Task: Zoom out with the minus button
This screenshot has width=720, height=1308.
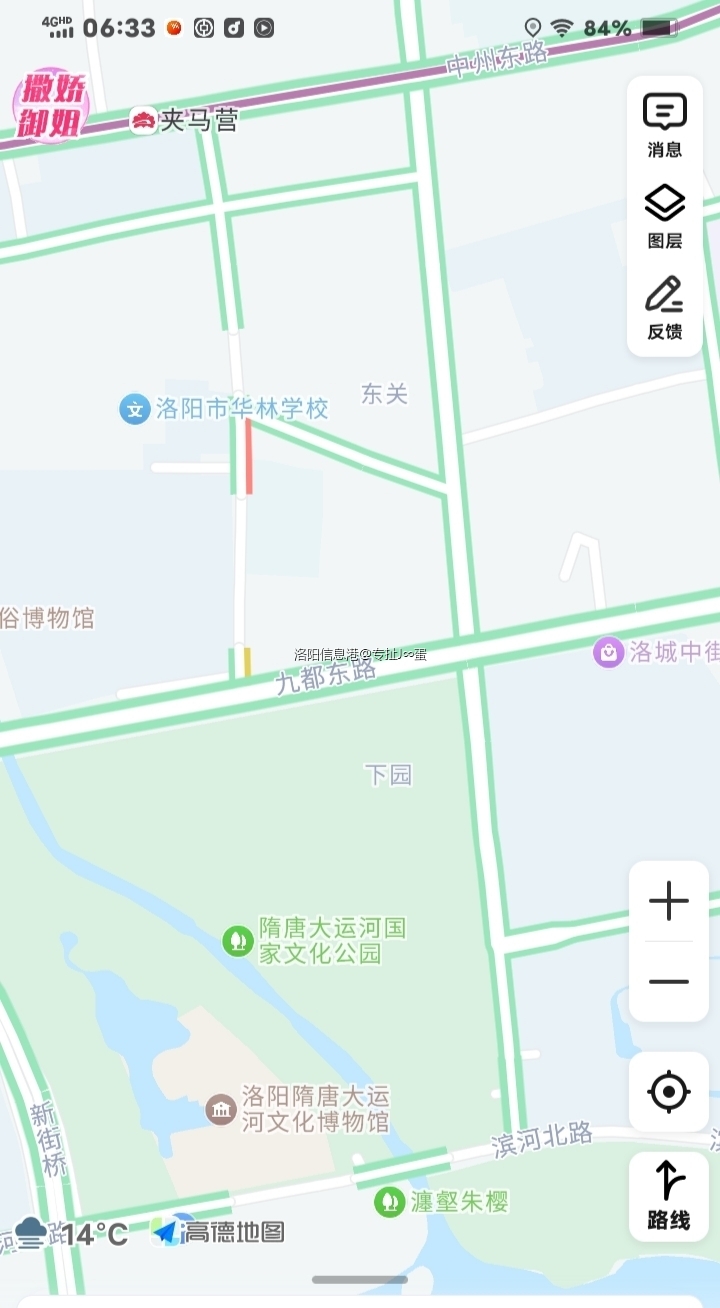Action: point(669,981)
